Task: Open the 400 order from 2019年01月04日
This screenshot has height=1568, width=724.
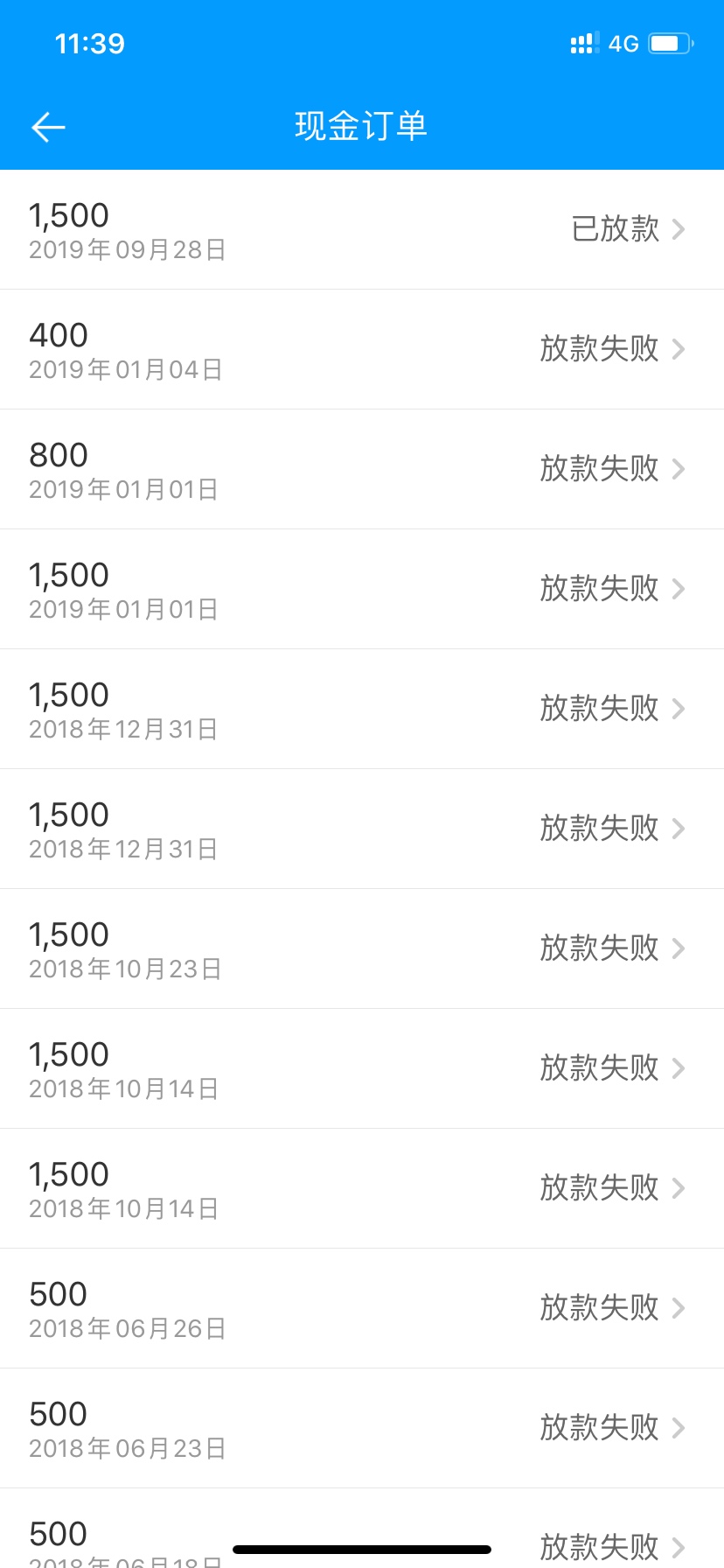Action: [362, 349]
